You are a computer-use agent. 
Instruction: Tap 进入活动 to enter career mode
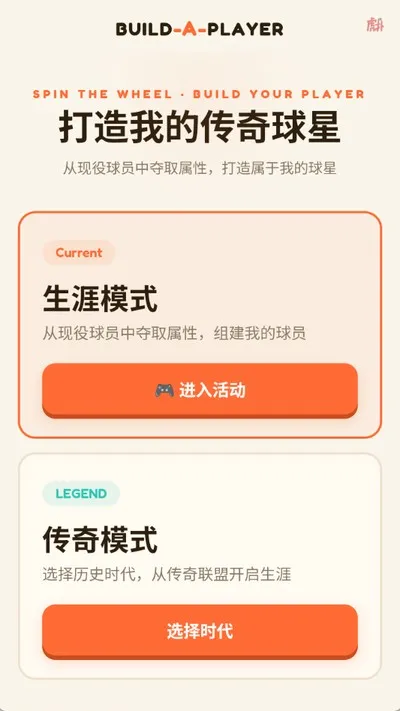click(x=200, y=390)
